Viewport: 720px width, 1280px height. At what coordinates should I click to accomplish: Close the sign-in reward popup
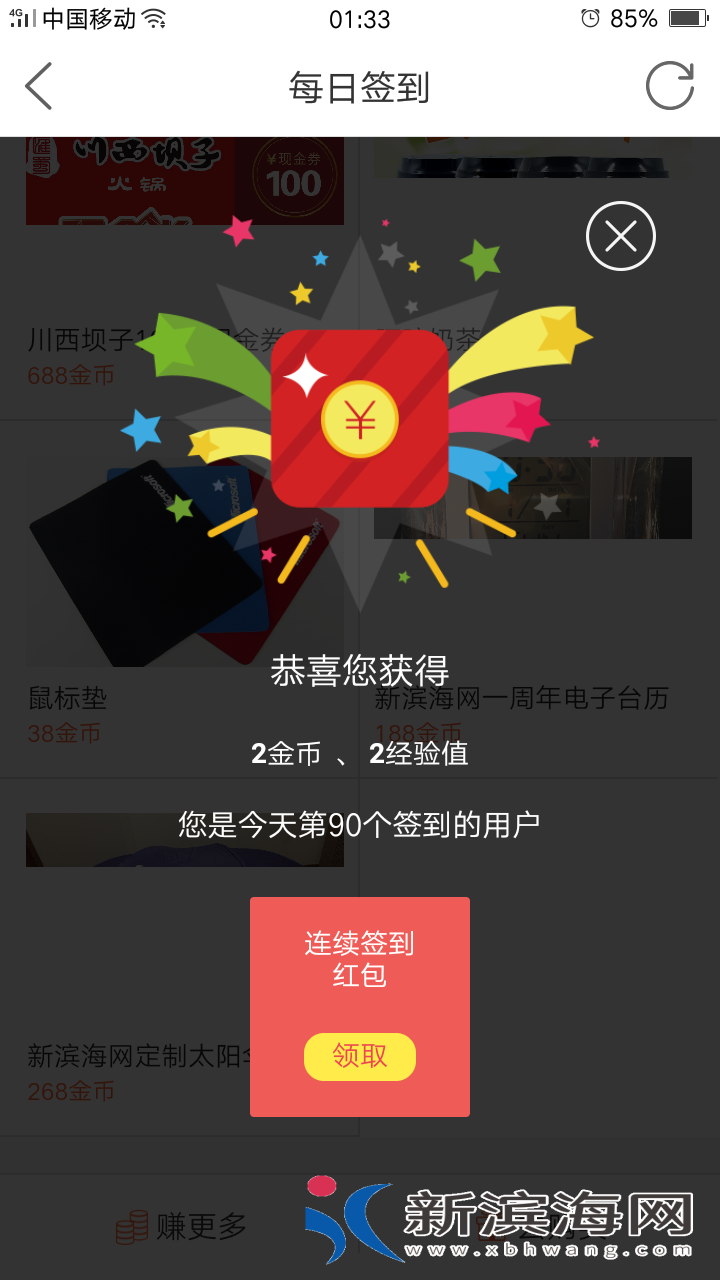coord(620,237)
